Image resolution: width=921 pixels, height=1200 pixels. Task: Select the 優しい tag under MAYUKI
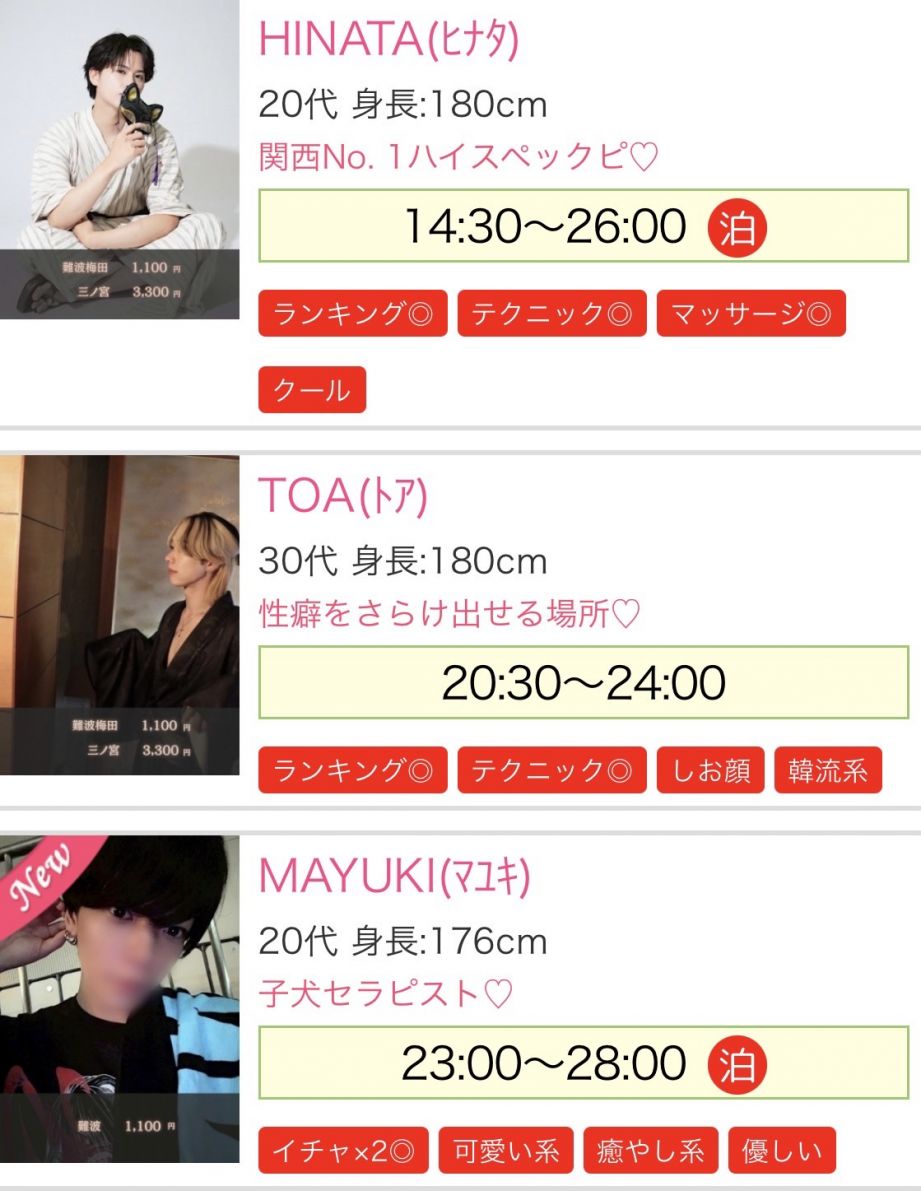[x=782, y=1150]
